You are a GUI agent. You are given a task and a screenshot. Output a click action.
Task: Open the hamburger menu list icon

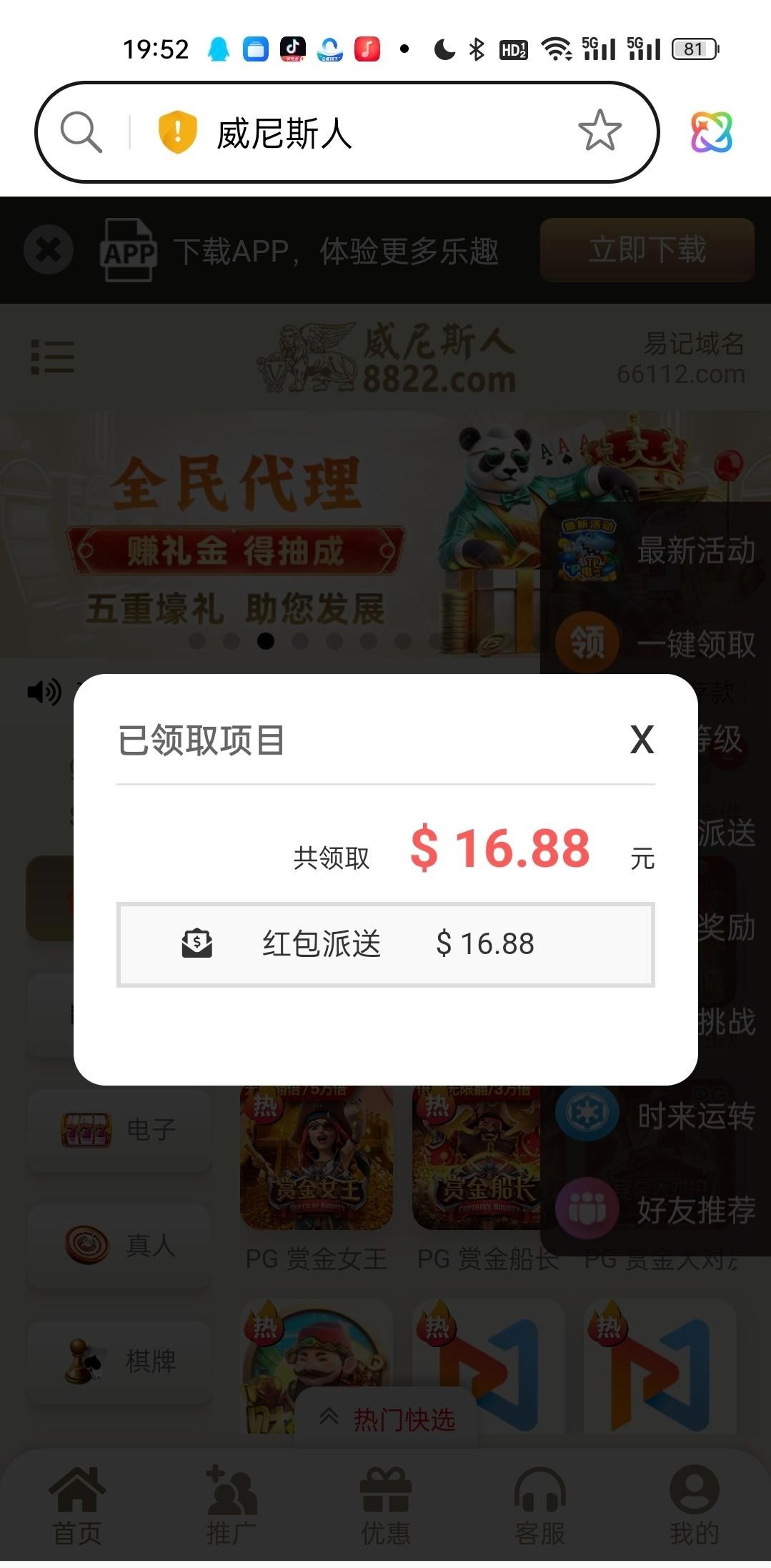tap(53, 357)
